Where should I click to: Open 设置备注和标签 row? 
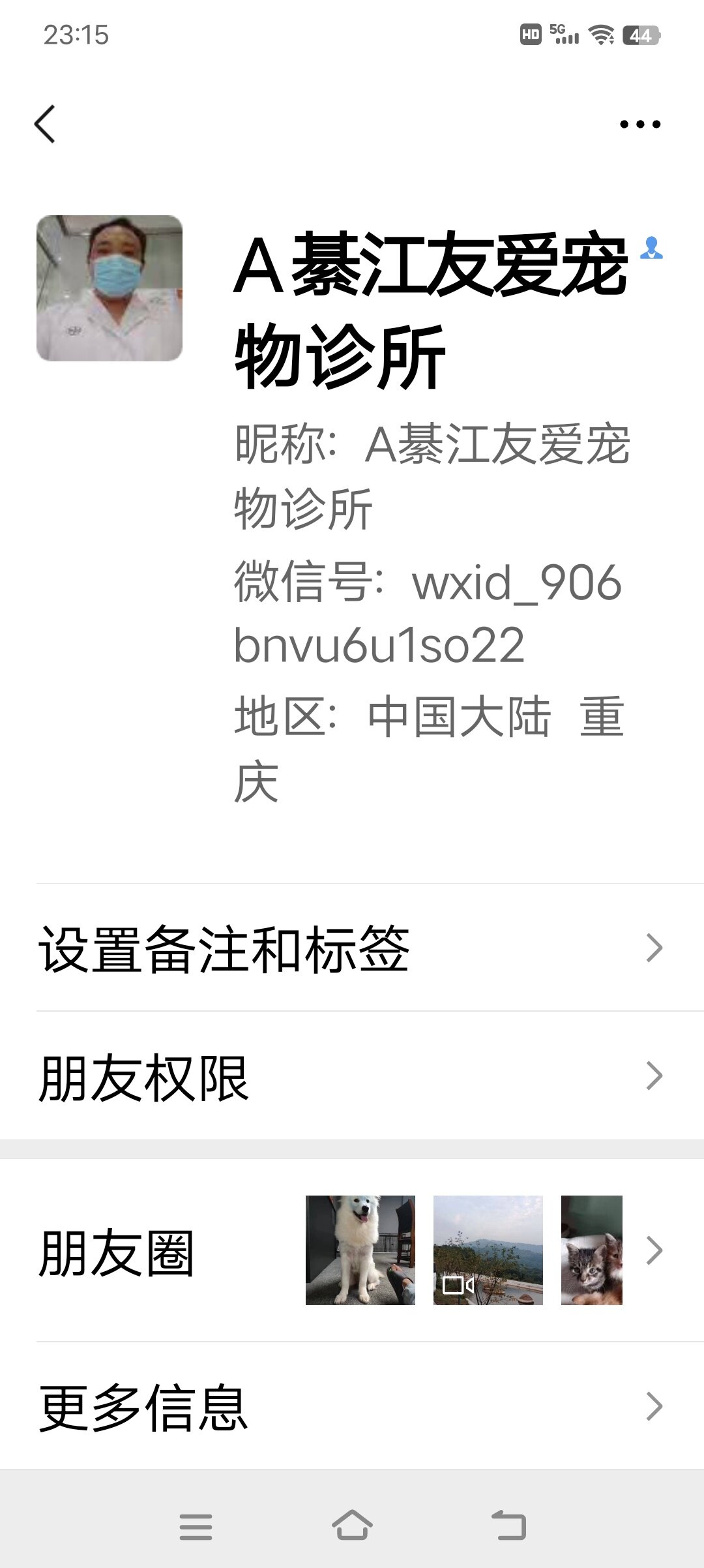point(352,948)
